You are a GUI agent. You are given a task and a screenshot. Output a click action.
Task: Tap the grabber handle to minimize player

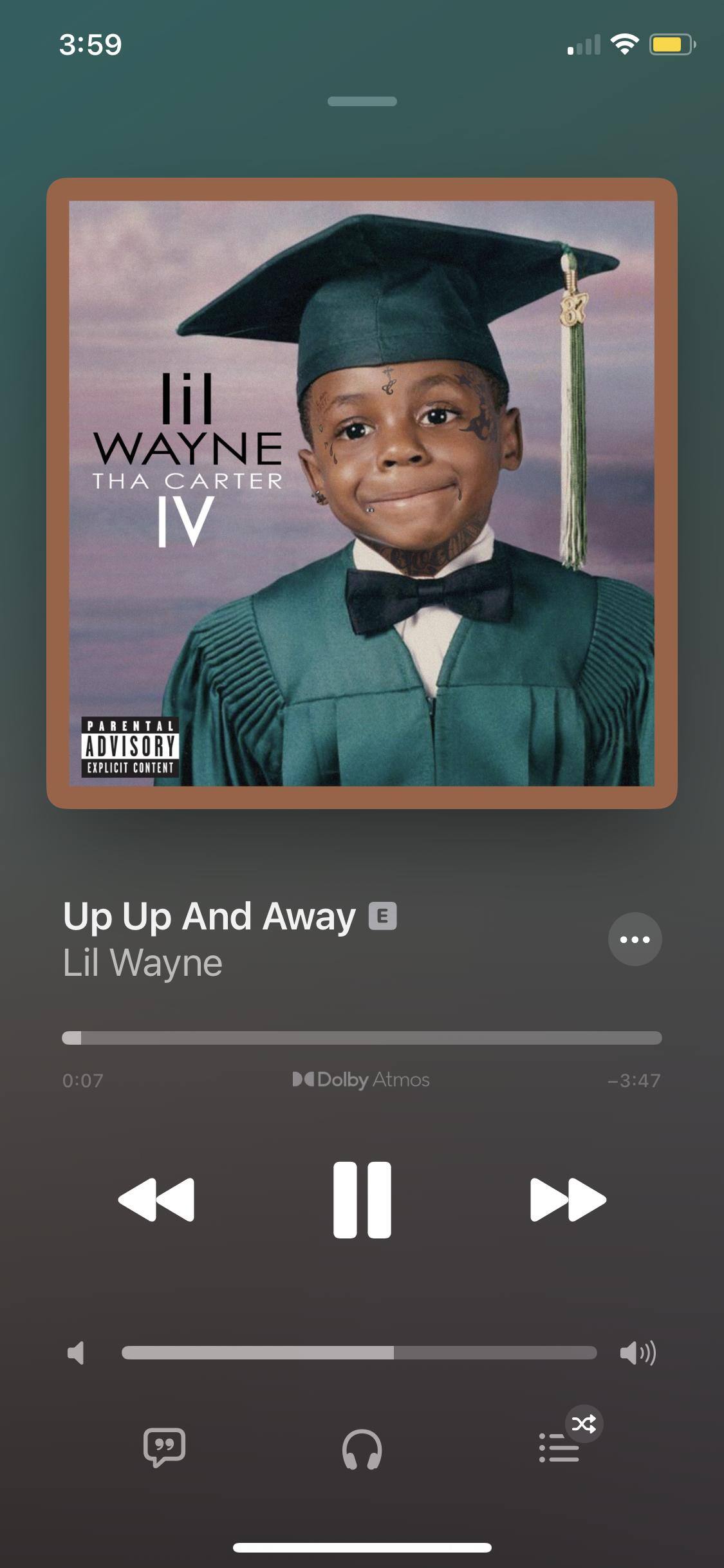(x=362, y=101)
